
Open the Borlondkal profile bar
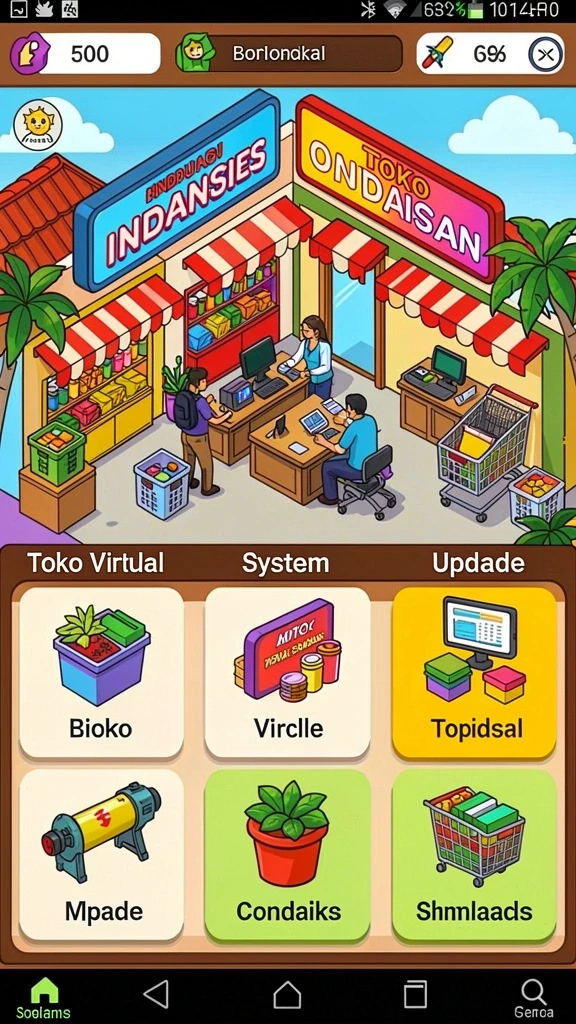[289, 54]
